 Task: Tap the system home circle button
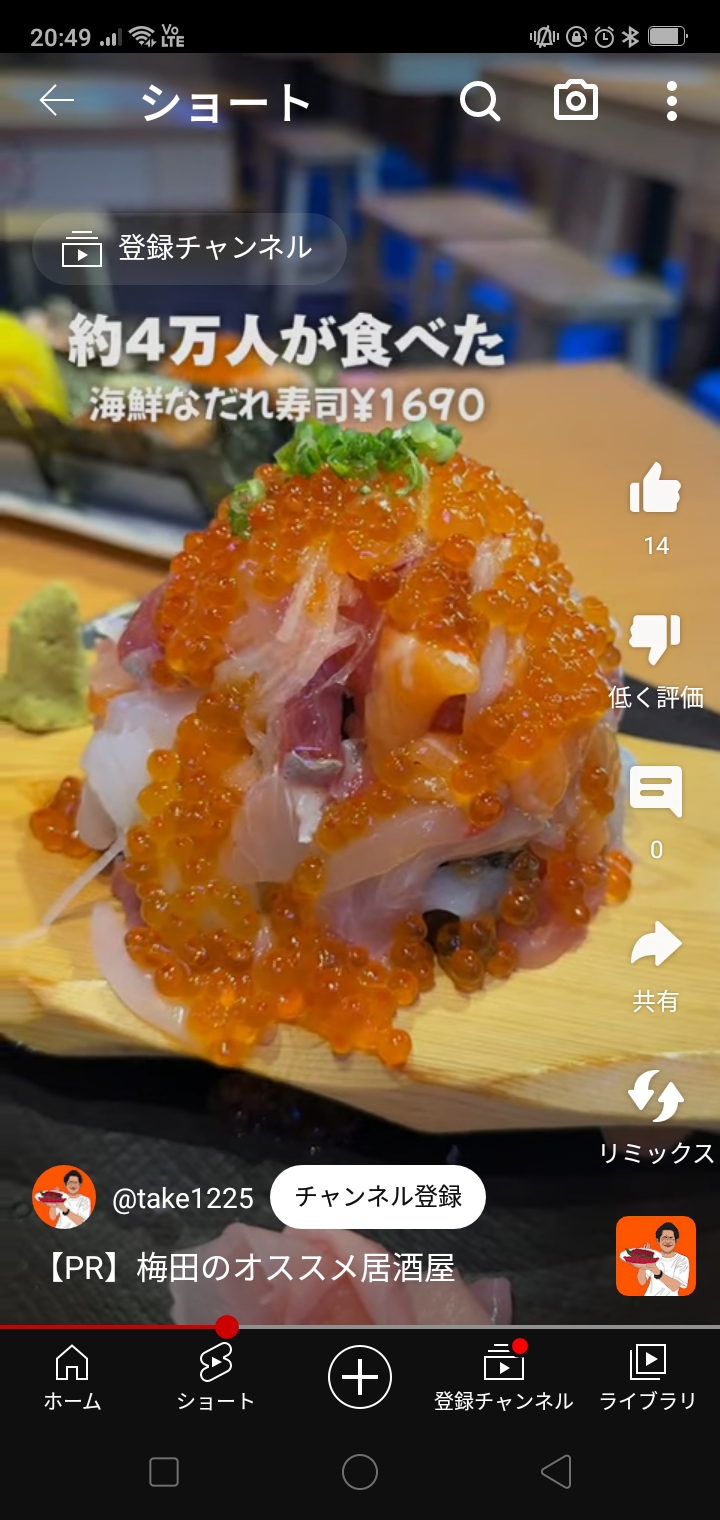(360, 1471)
